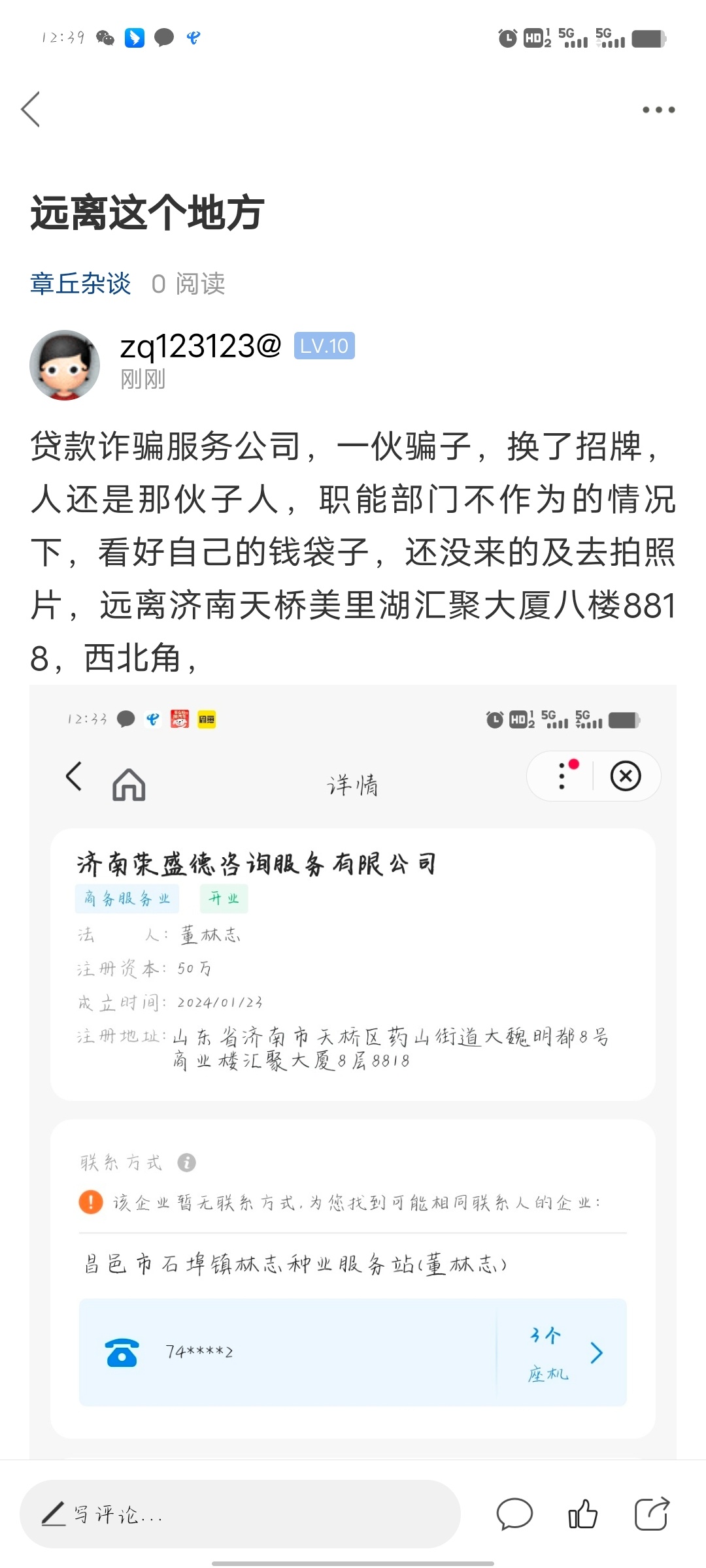Go back using the top-left arrow

point(31,109)
